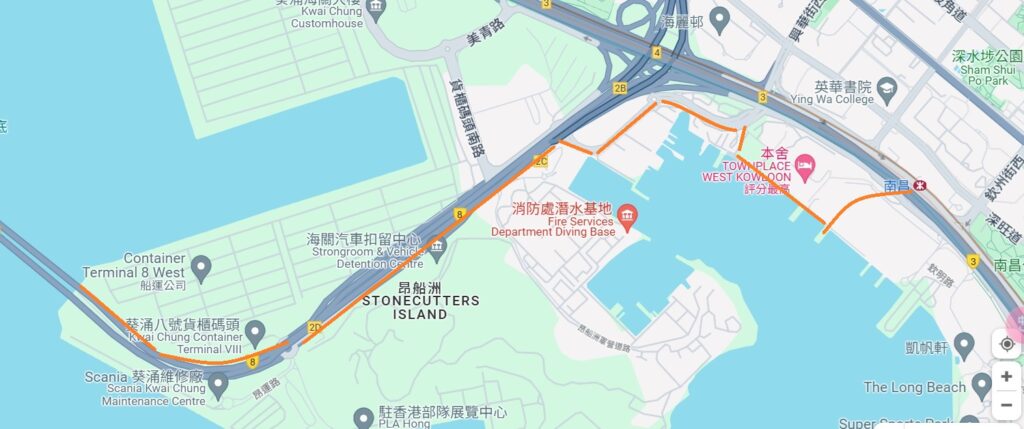Open Strongroom & Vehicle Detention Centre marker
The width and height of the screenshot is (1024, 429).
[436, 246]
